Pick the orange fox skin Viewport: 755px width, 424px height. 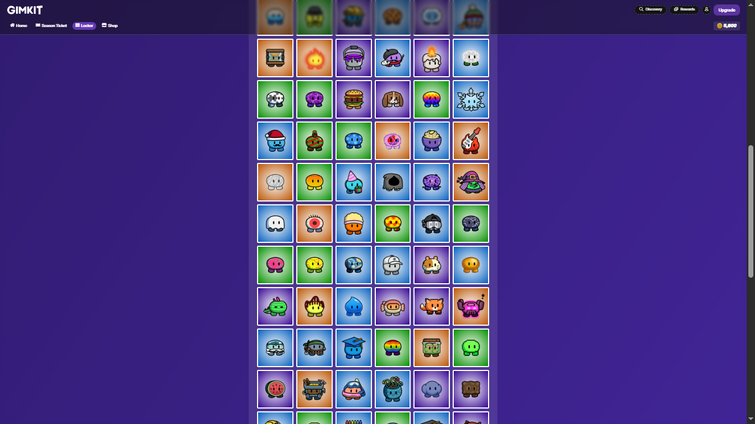431,306
